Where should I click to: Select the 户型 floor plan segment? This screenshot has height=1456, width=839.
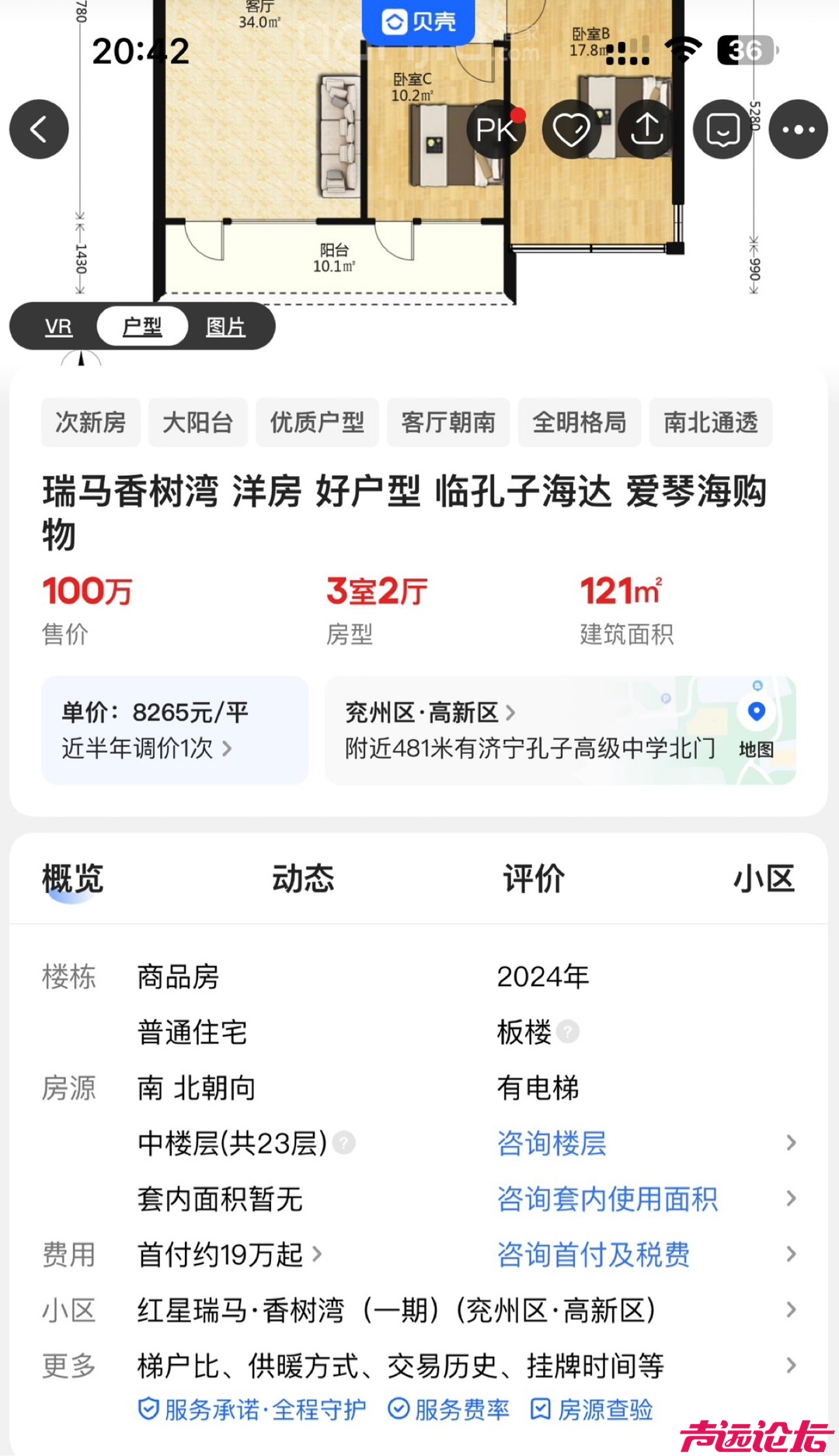pyautogui.click(x=142, y=327)
